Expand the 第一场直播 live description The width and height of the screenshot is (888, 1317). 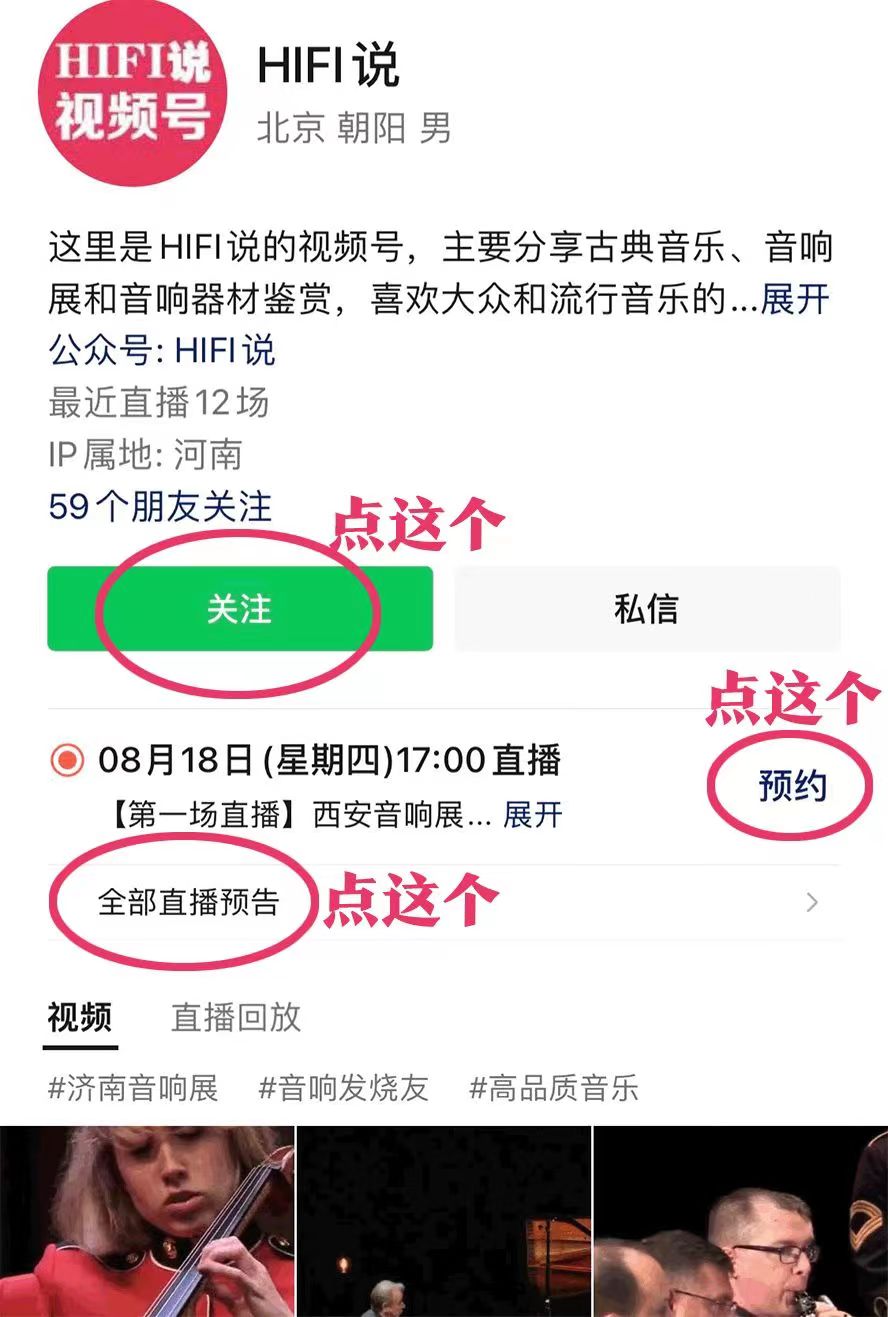tap(533, 815)
